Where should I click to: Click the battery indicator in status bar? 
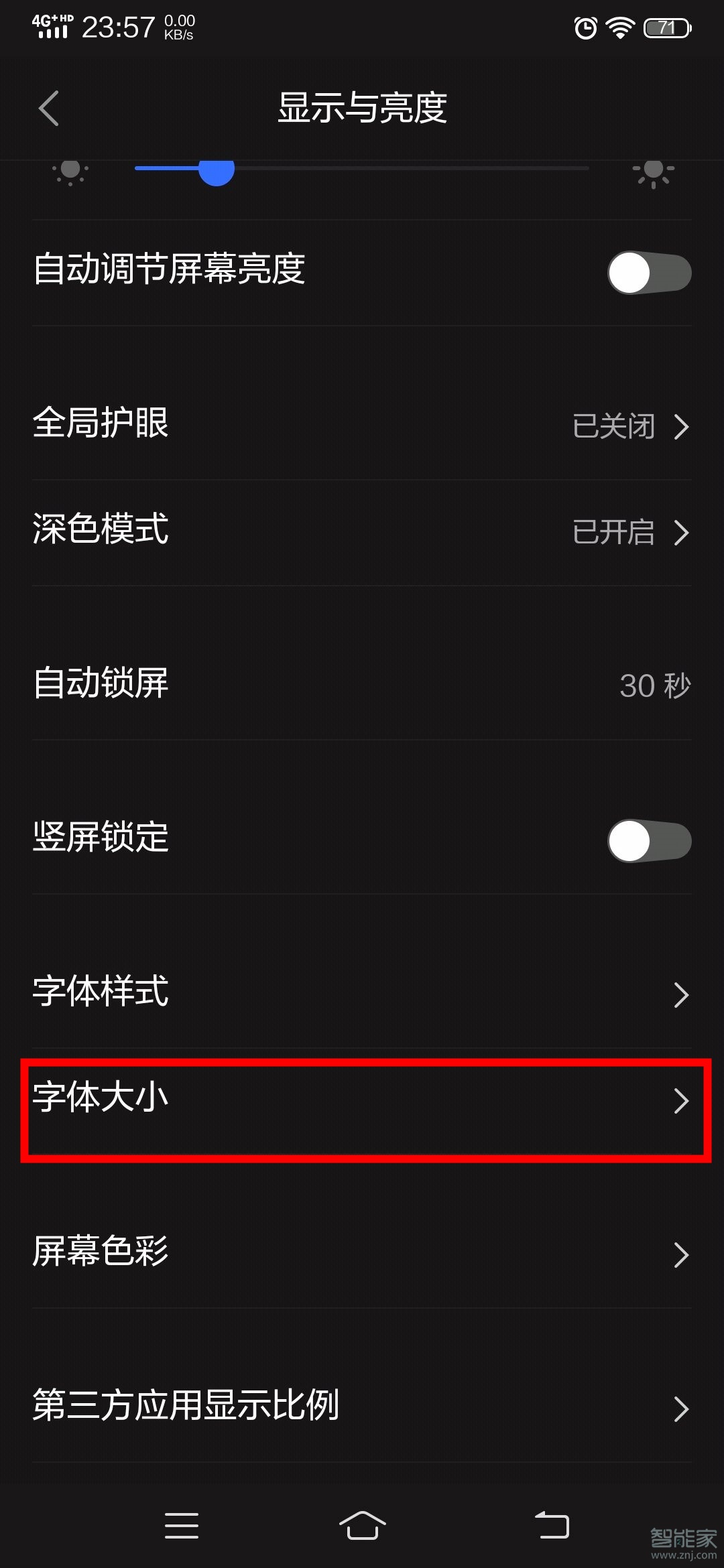[x=666, y=27]
